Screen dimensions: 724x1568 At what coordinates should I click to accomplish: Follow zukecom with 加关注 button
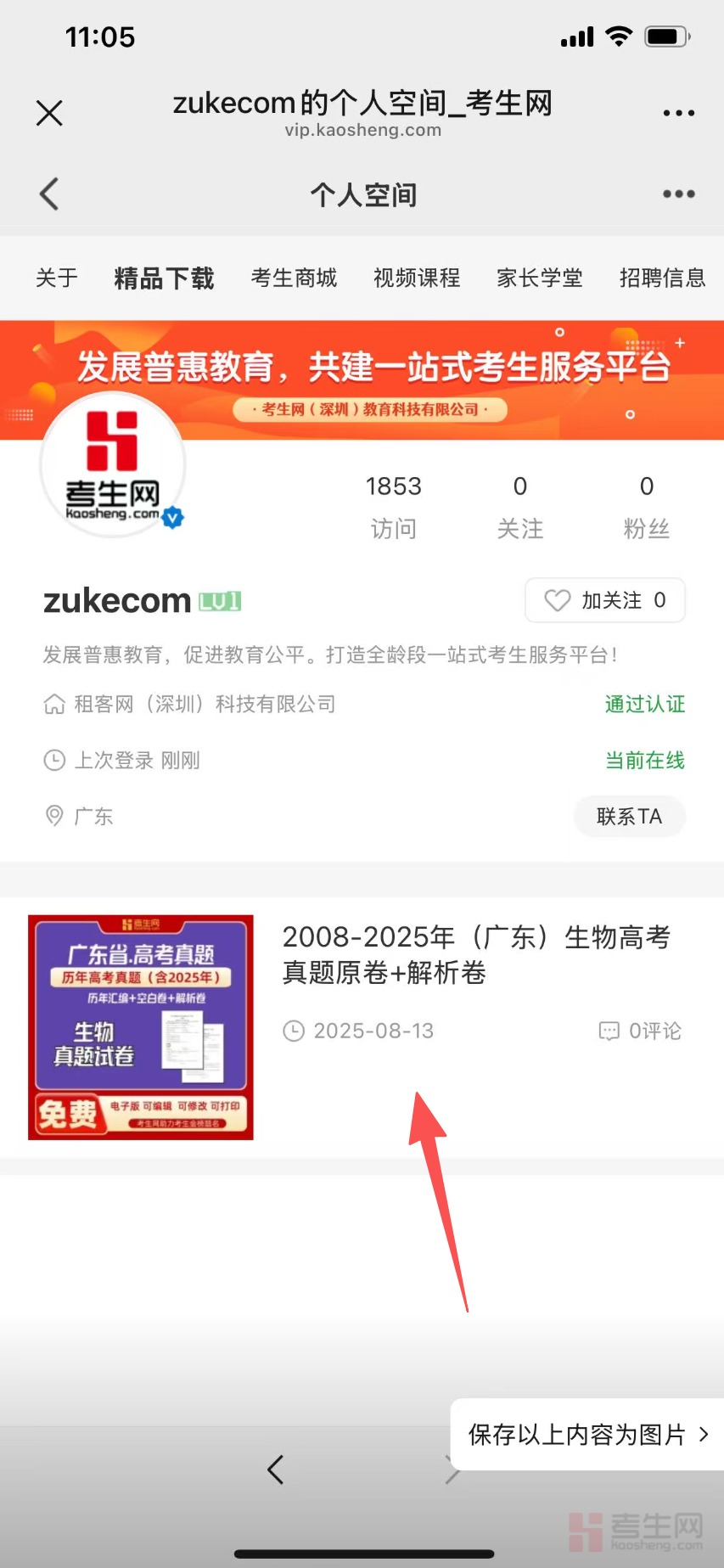point(604,600)
